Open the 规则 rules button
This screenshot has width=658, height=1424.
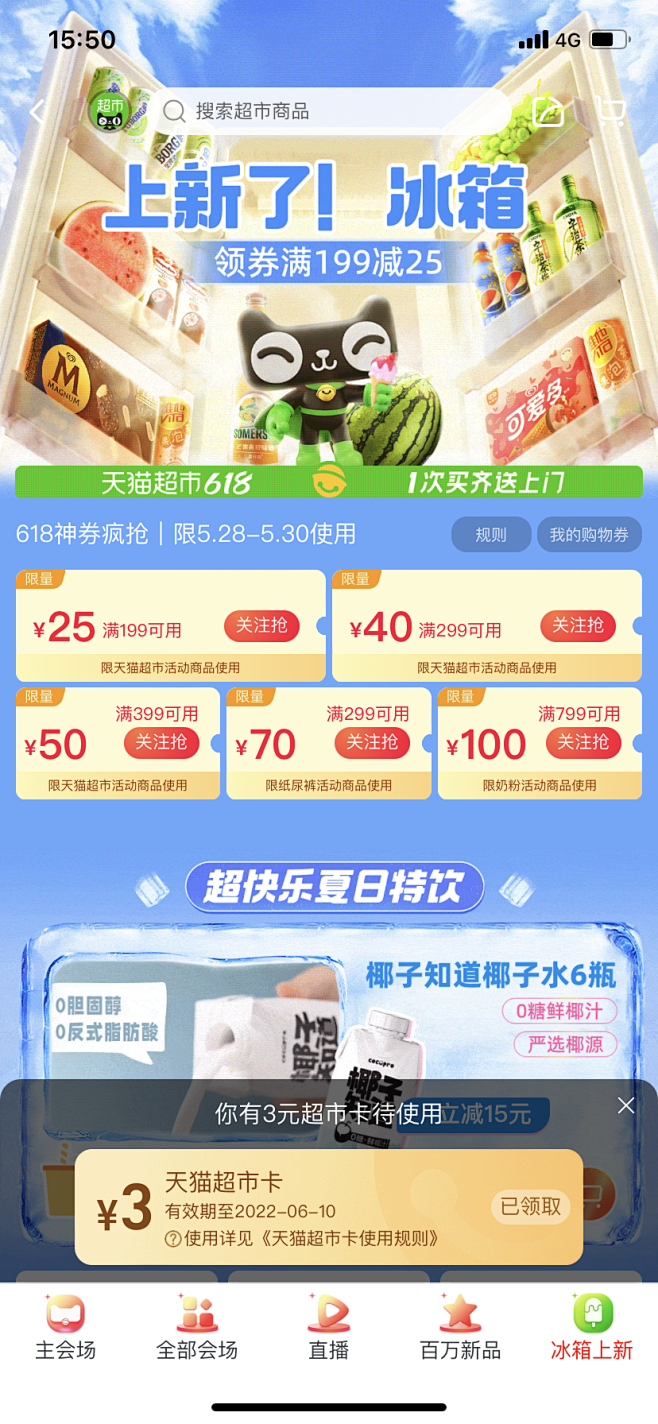(x=490, y=535)
